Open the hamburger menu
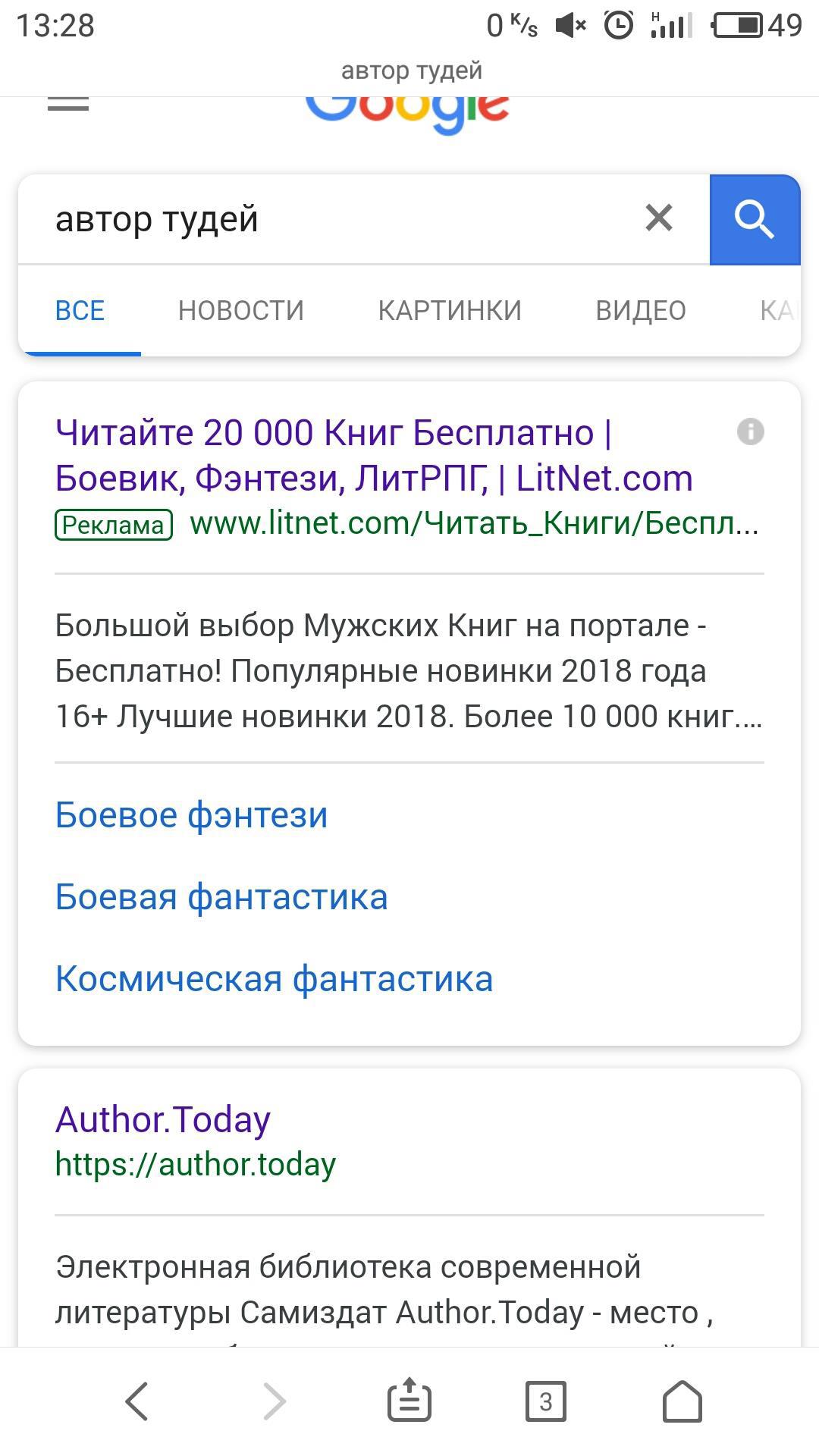 tap(68, 104)
